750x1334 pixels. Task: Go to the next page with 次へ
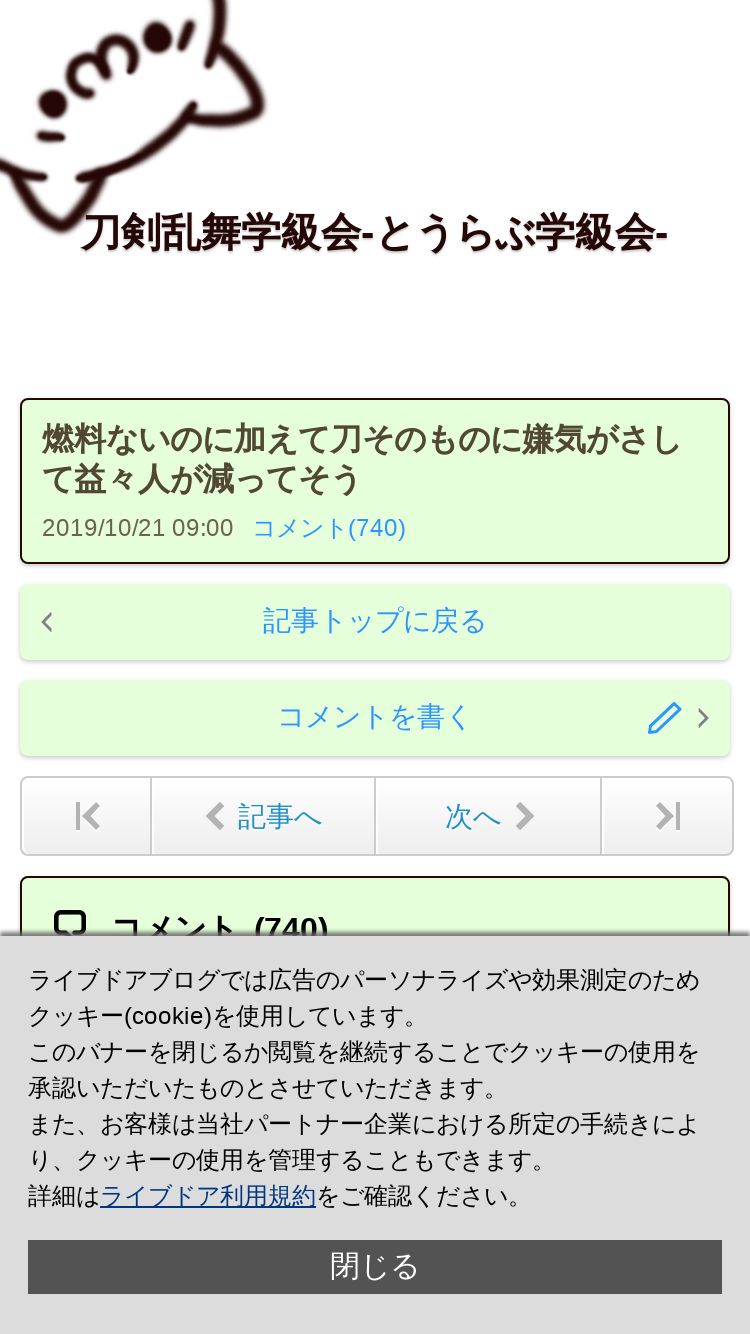pyautogui.click(x=488, y=816)
